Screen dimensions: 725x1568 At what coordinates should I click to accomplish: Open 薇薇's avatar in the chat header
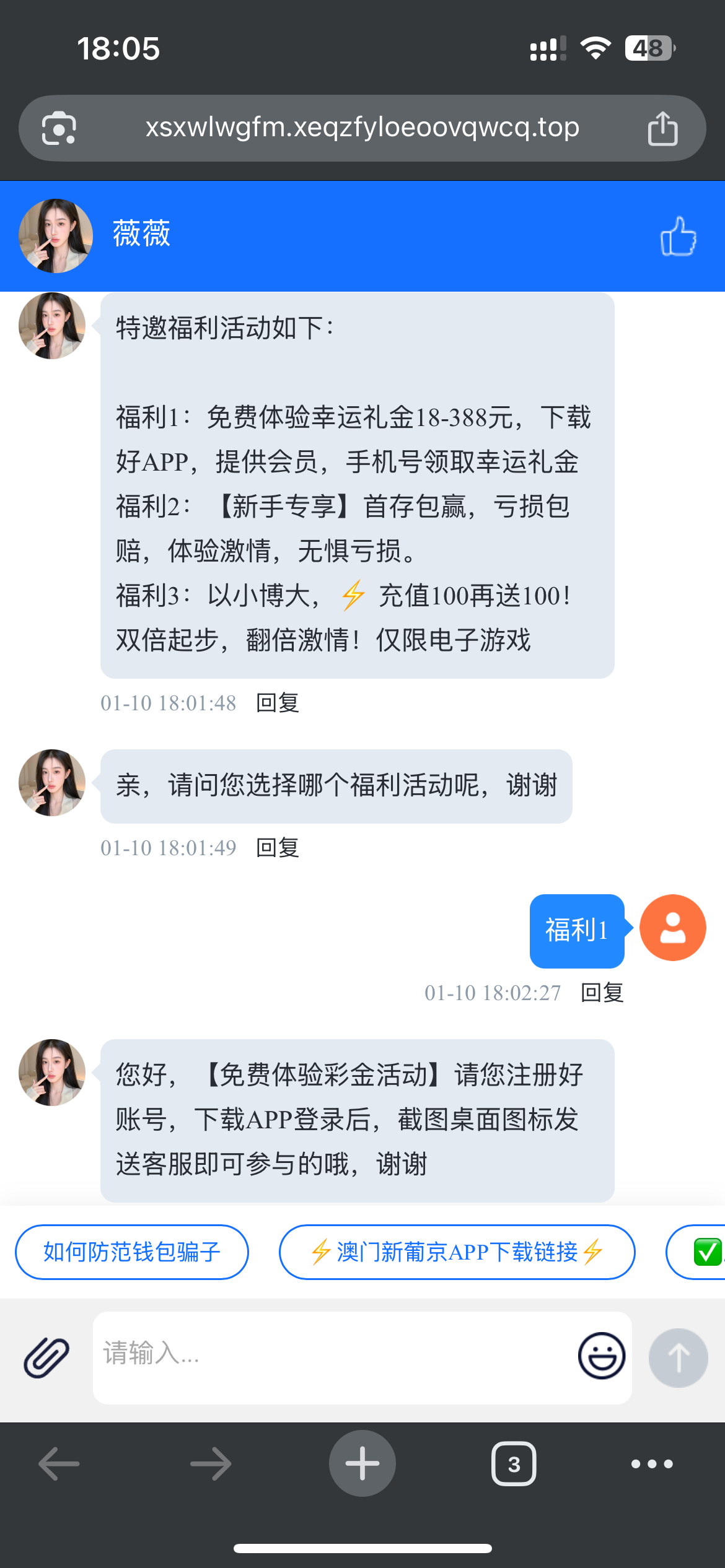[x=56, y=236]
